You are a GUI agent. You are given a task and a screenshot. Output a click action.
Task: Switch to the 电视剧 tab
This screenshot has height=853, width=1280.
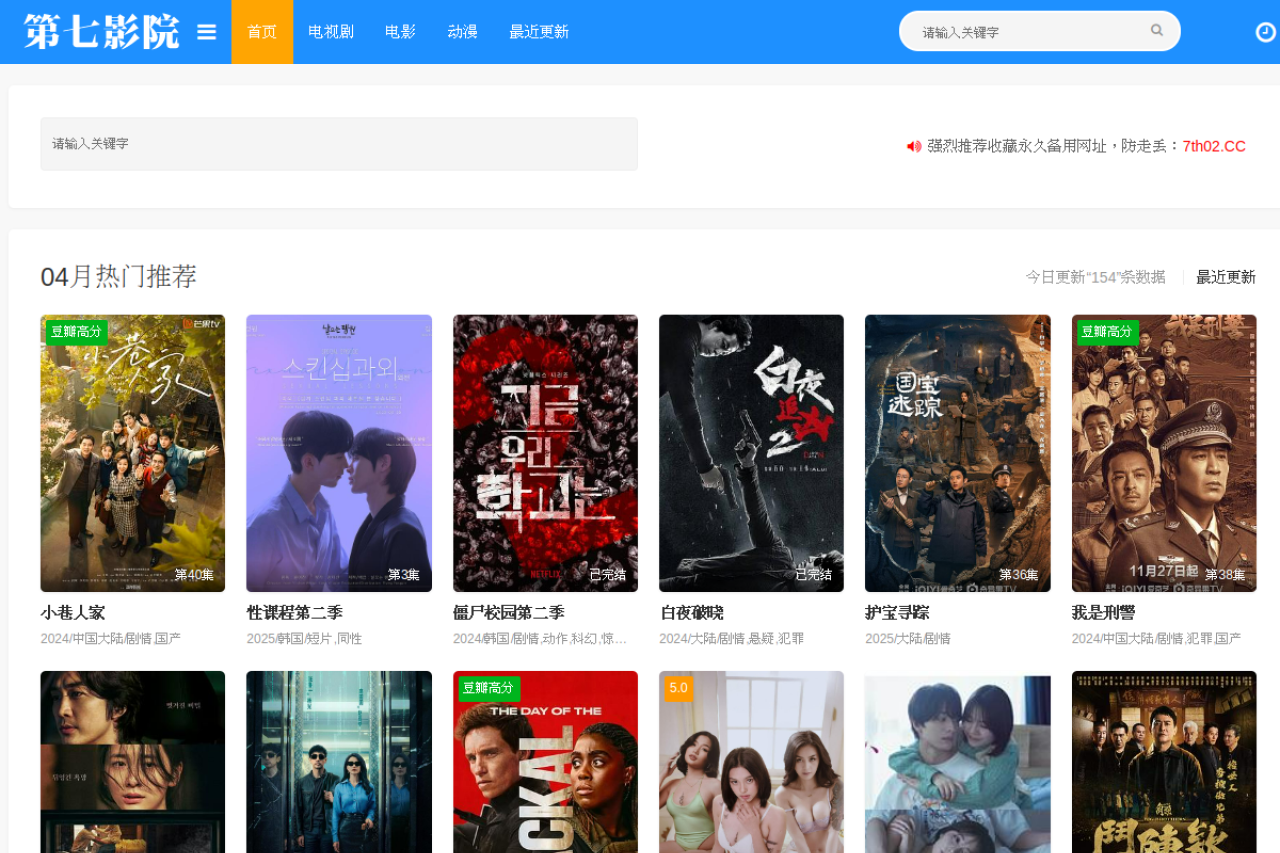click(x=331, y=32)
